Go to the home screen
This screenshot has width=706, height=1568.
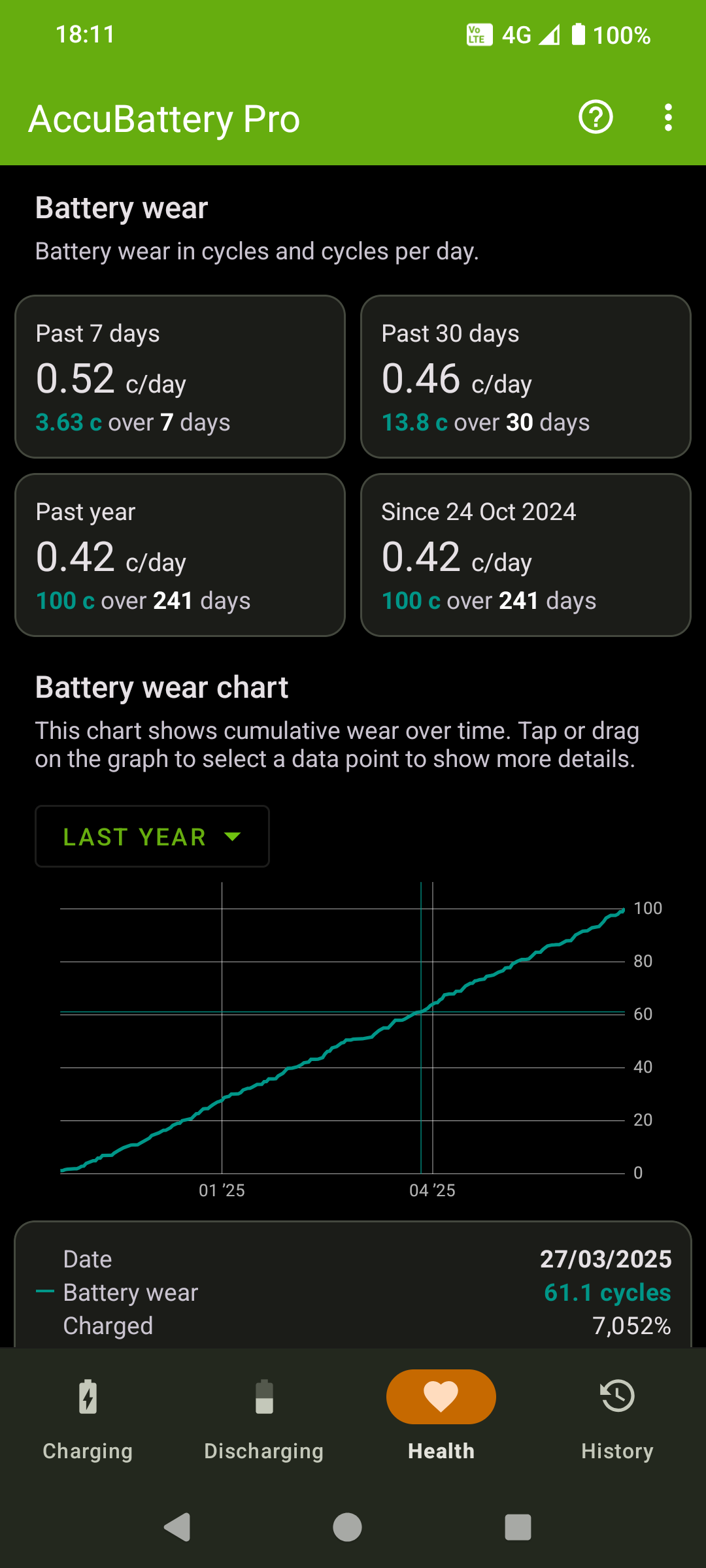[347, 1527]
